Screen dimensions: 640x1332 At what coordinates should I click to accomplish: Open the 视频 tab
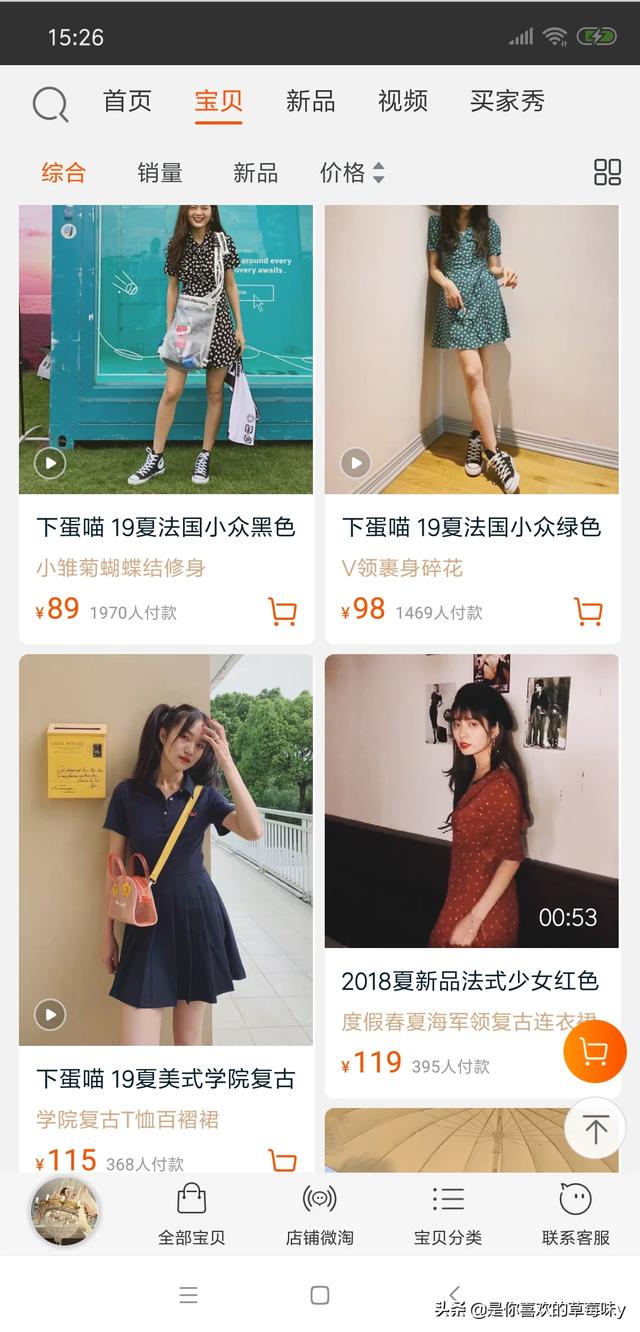[x=403, y=101]
